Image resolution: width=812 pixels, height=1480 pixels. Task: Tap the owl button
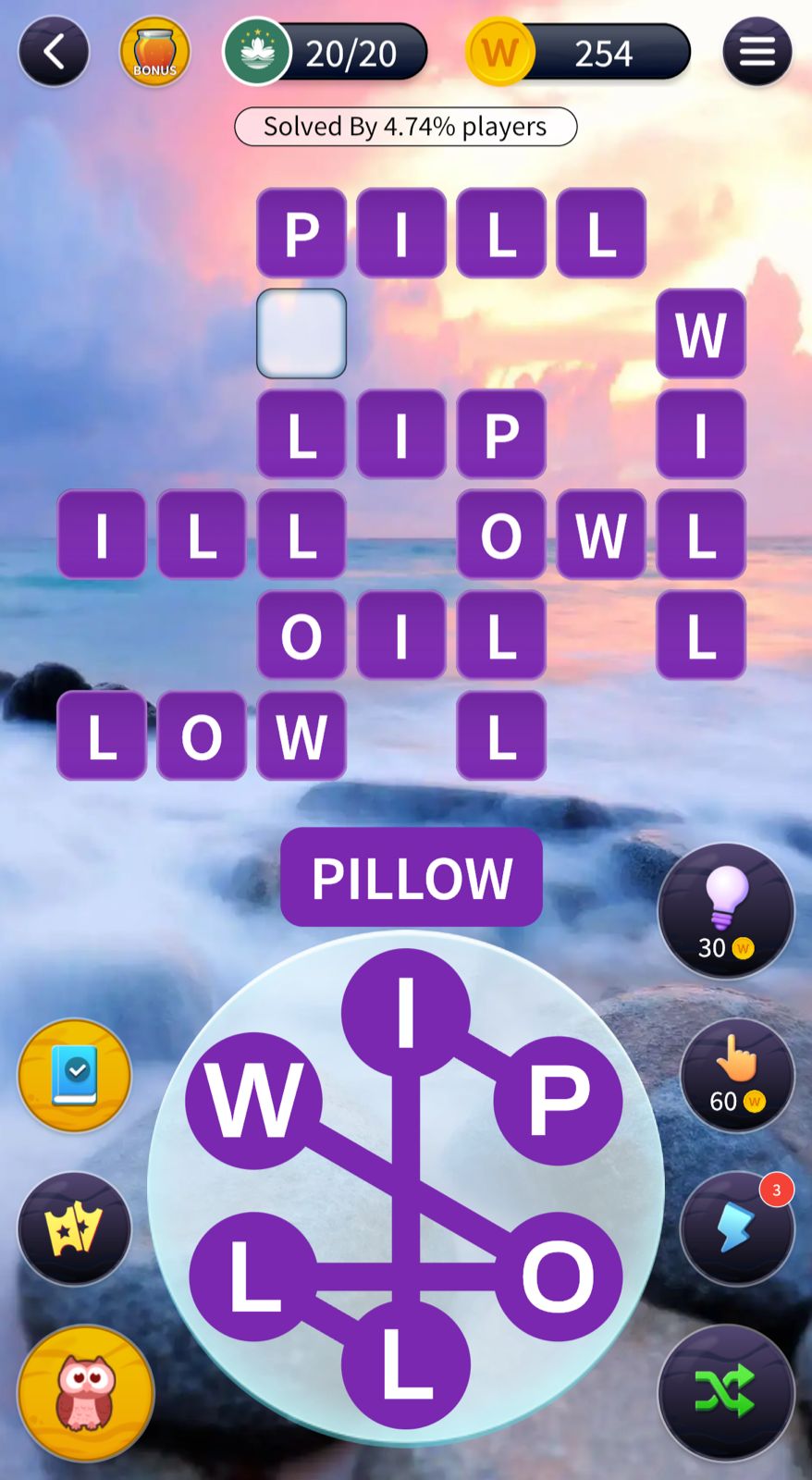[x=86, y=1392]
